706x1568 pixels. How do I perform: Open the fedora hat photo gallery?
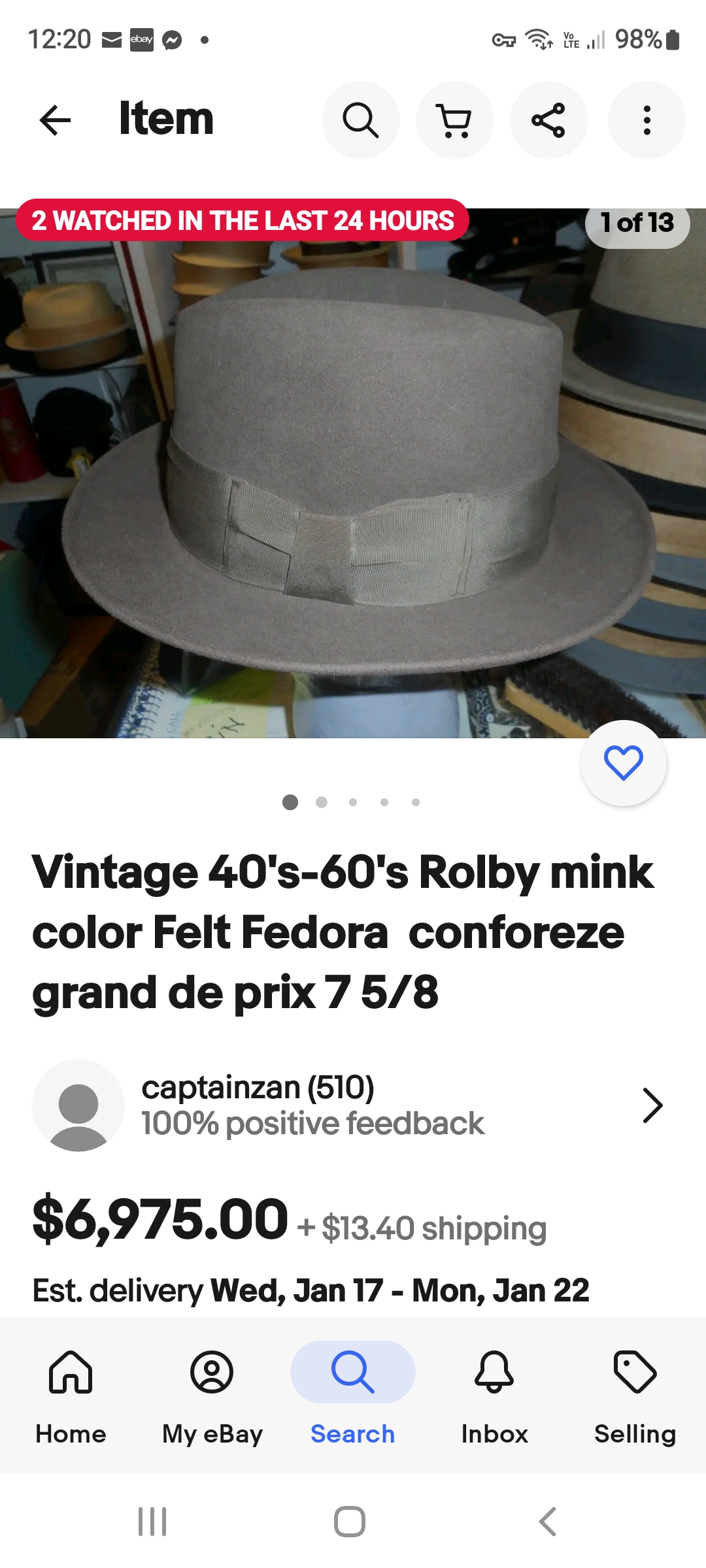click(353, 473)
